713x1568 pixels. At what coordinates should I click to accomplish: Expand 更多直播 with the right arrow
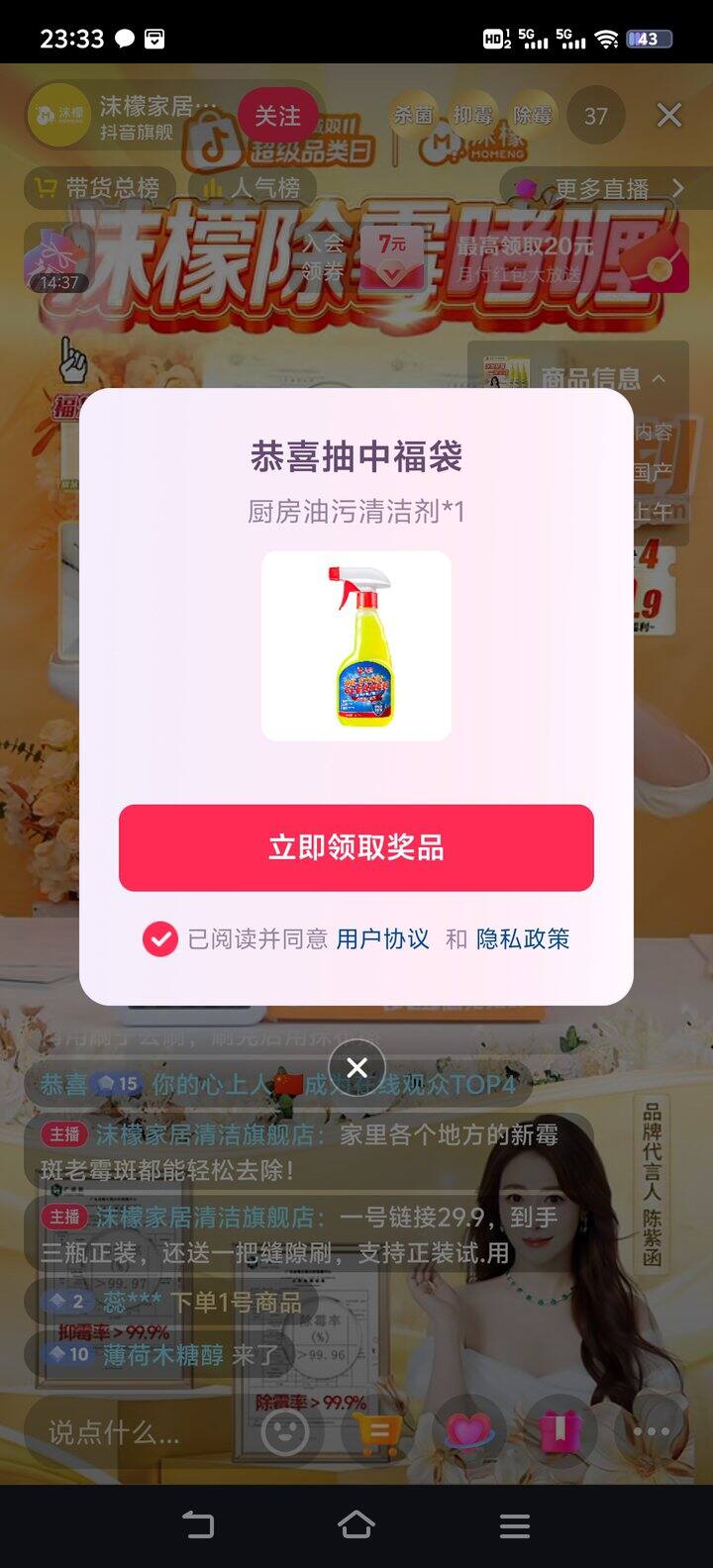tap(677, 188)
